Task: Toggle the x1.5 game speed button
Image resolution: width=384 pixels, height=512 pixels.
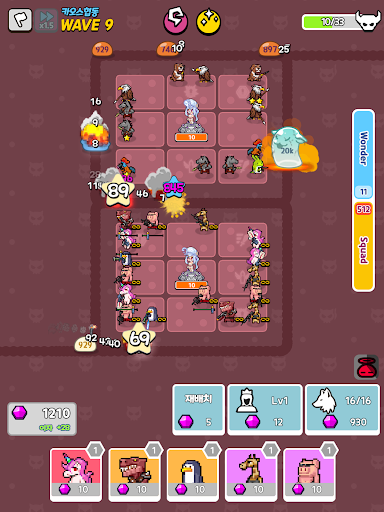Action: [x=46, y=21]
